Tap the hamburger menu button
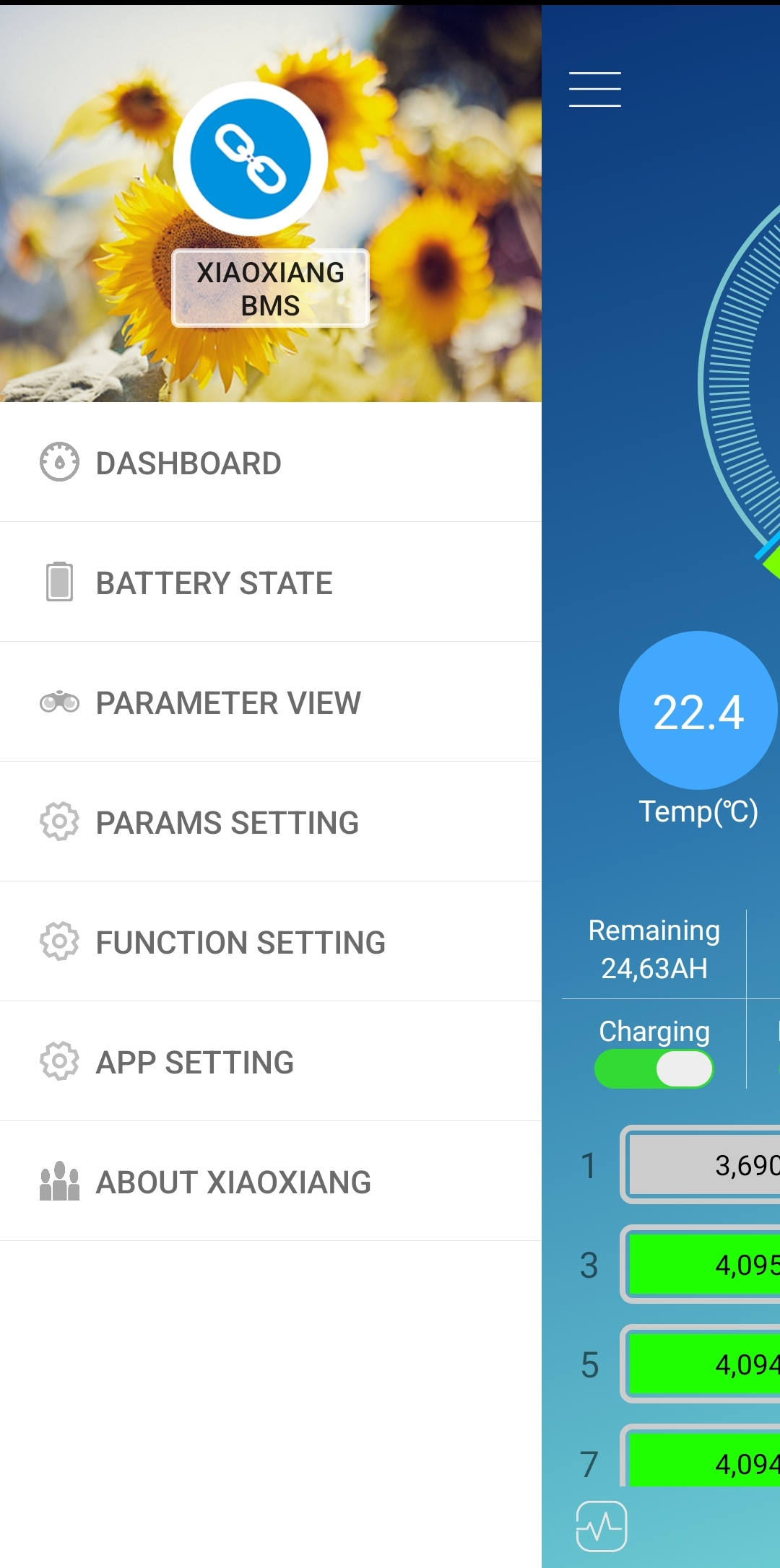The height and width of the screenshot is (1568, 780). pos(594,90)
